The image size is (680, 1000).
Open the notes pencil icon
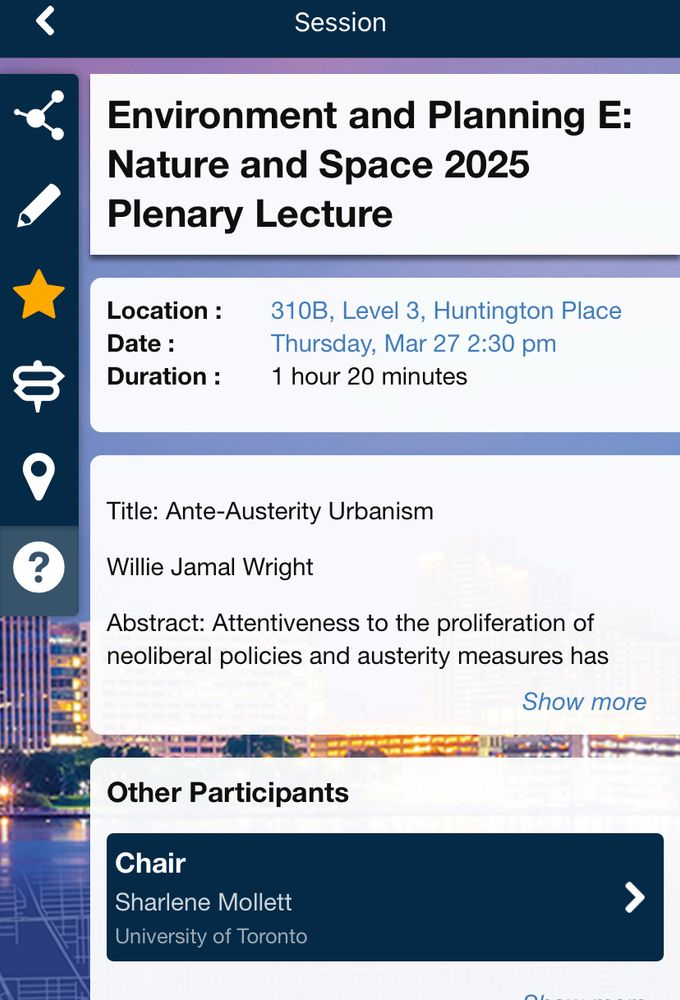point(39,206)
